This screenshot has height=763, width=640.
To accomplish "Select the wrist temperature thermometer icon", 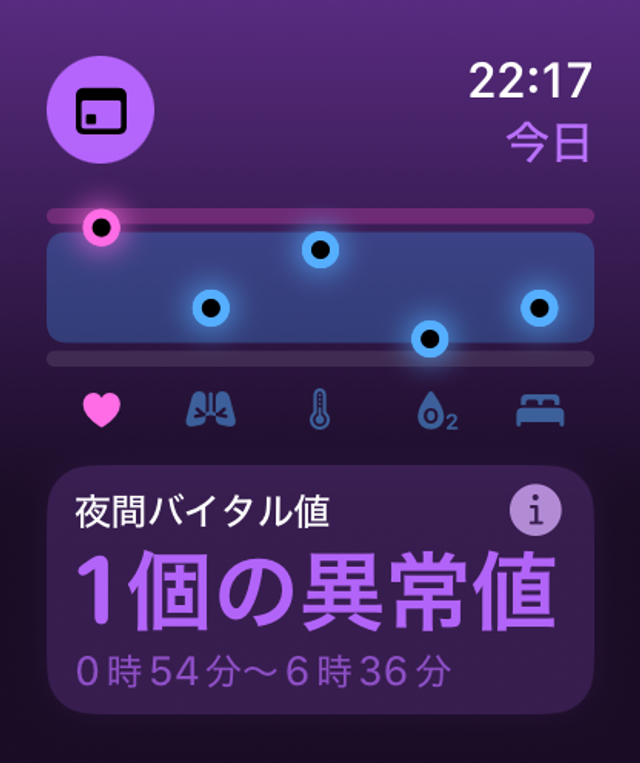I will coord(320,410).
